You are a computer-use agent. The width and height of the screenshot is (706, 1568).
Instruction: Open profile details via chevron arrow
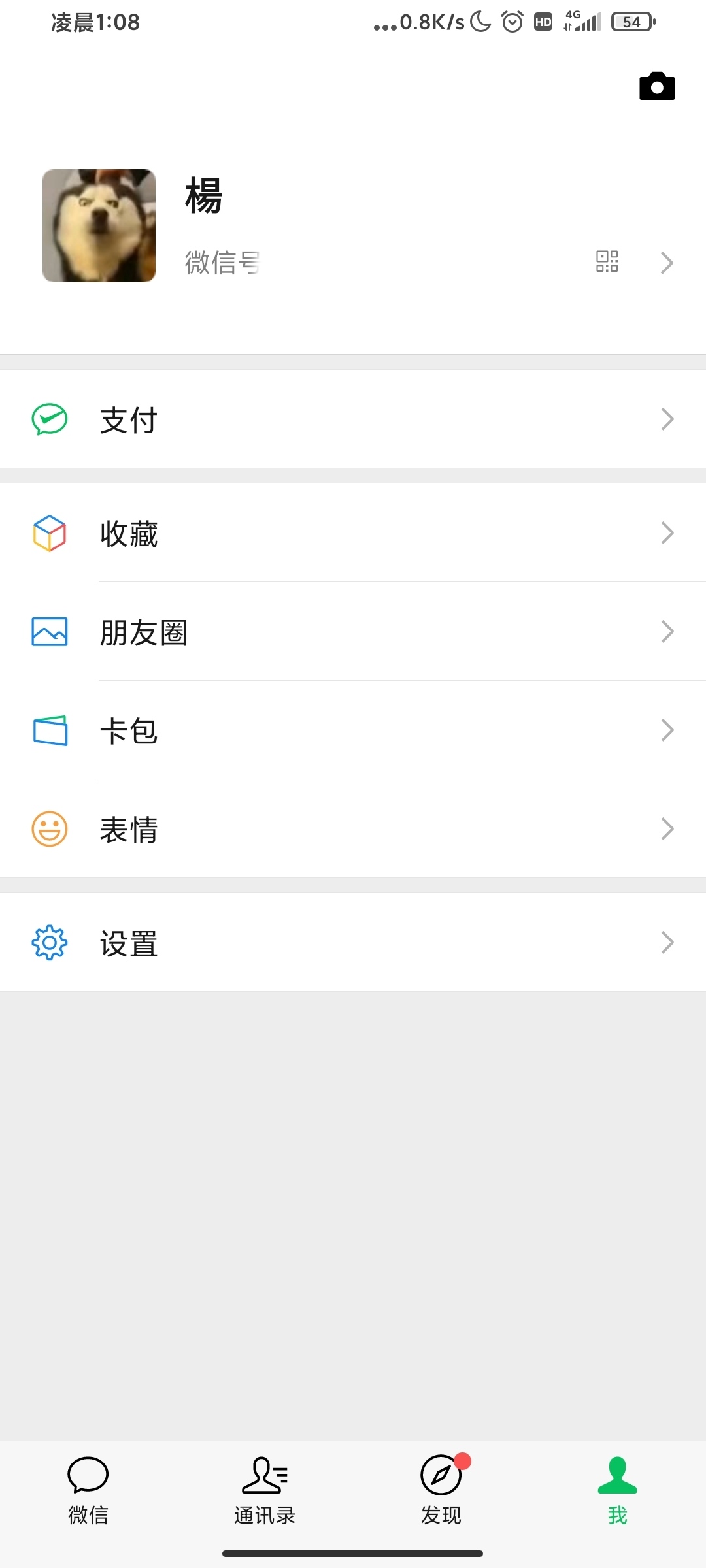click(x=667, y=263)
